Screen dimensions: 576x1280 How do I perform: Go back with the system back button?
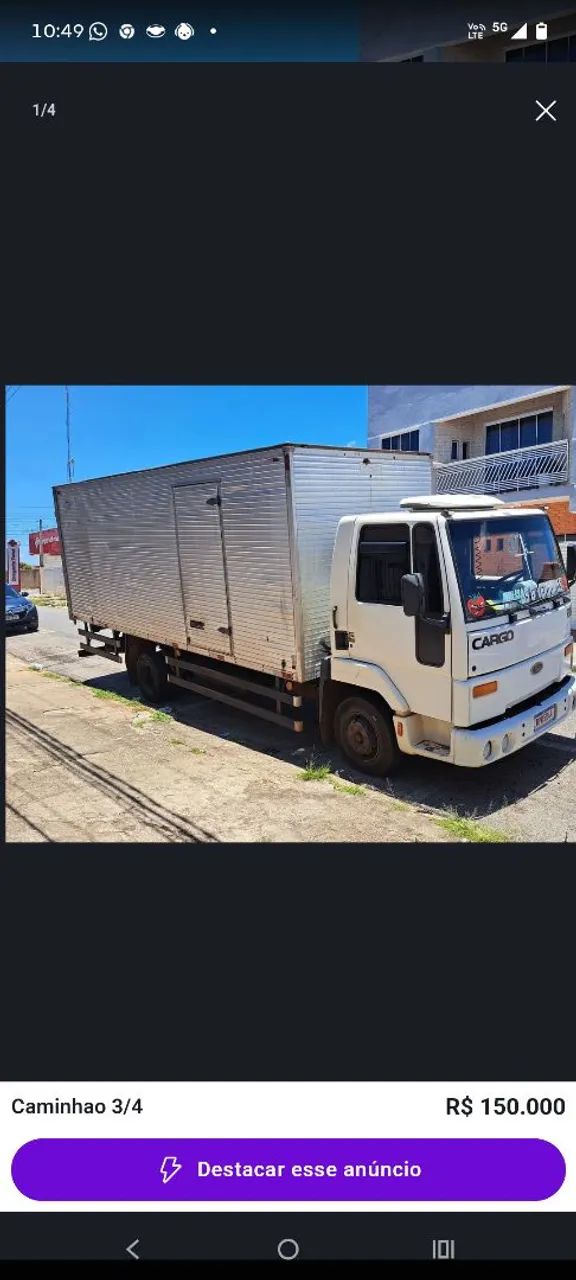[x=133, y=1249]
